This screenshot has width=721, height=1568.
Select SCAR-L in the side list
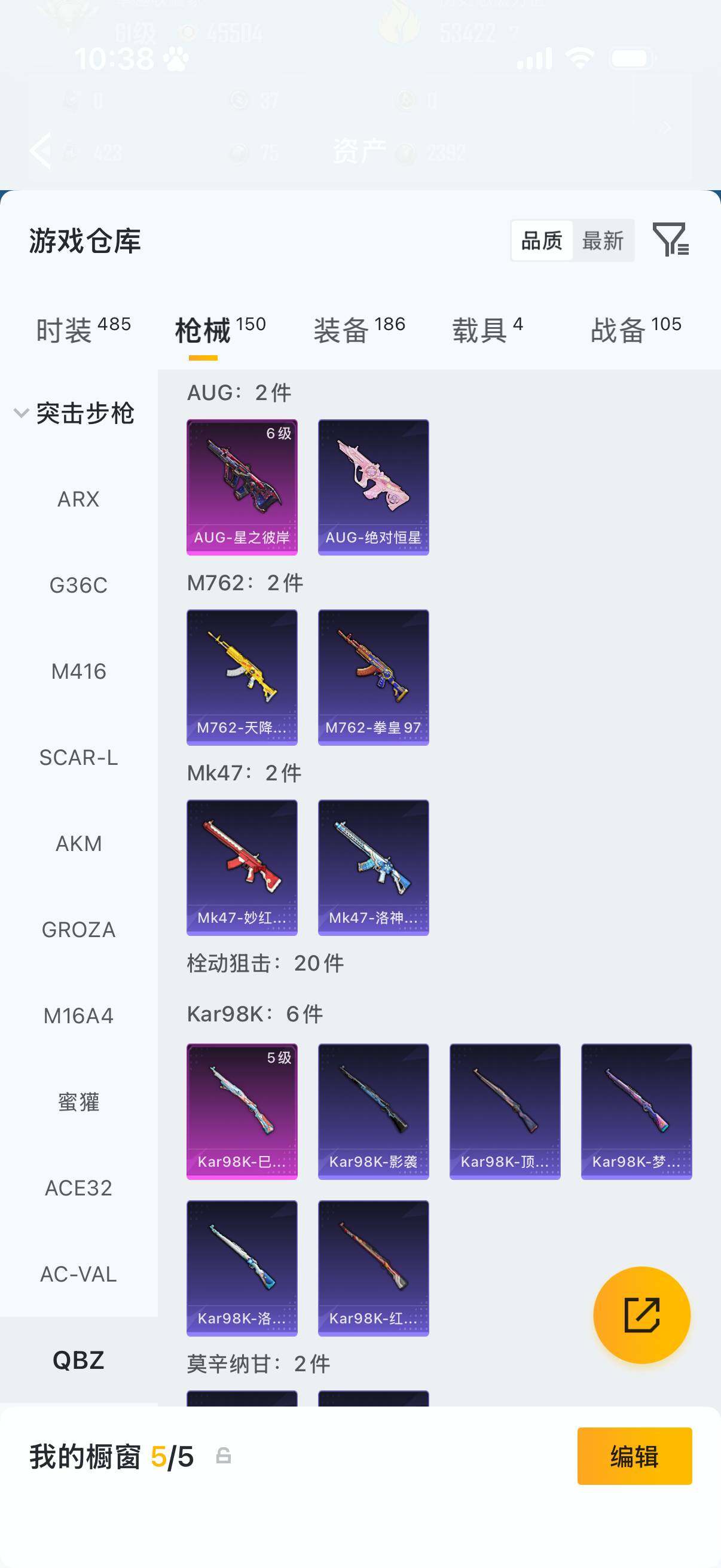pyautogui.click(x=78, y=757)
